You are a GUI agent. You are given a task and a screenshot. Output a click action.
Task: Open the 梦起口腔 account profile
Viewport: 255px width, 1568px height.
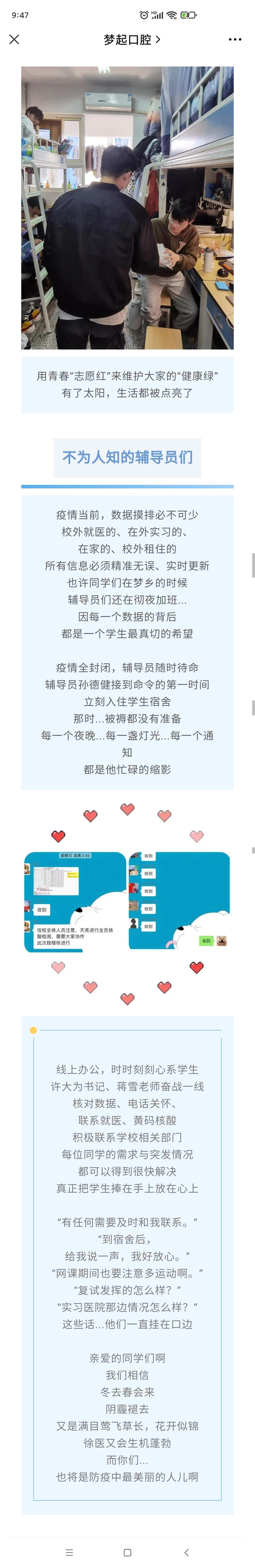[x=131, y=40]
